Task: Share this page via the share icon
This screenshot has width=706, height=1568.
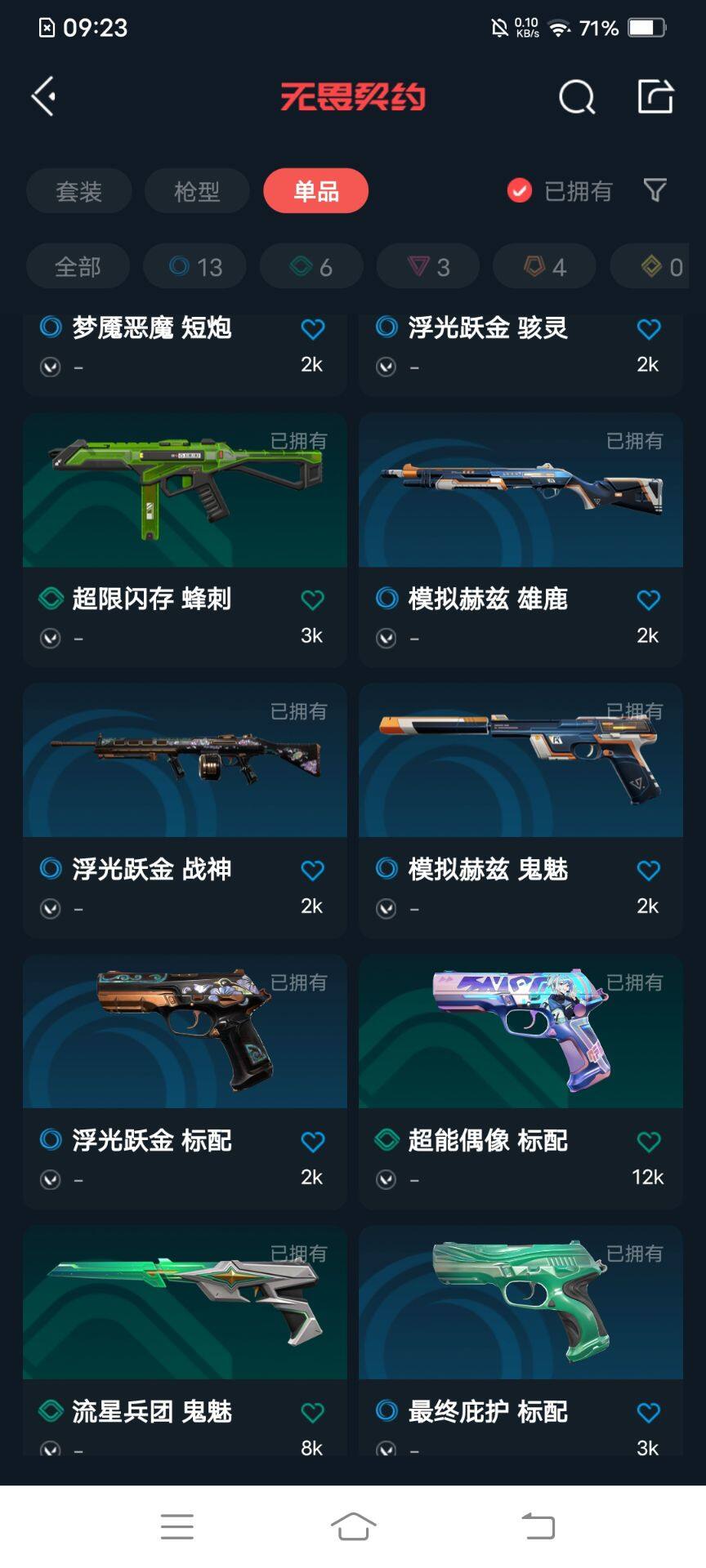Action: coord(655,96)
